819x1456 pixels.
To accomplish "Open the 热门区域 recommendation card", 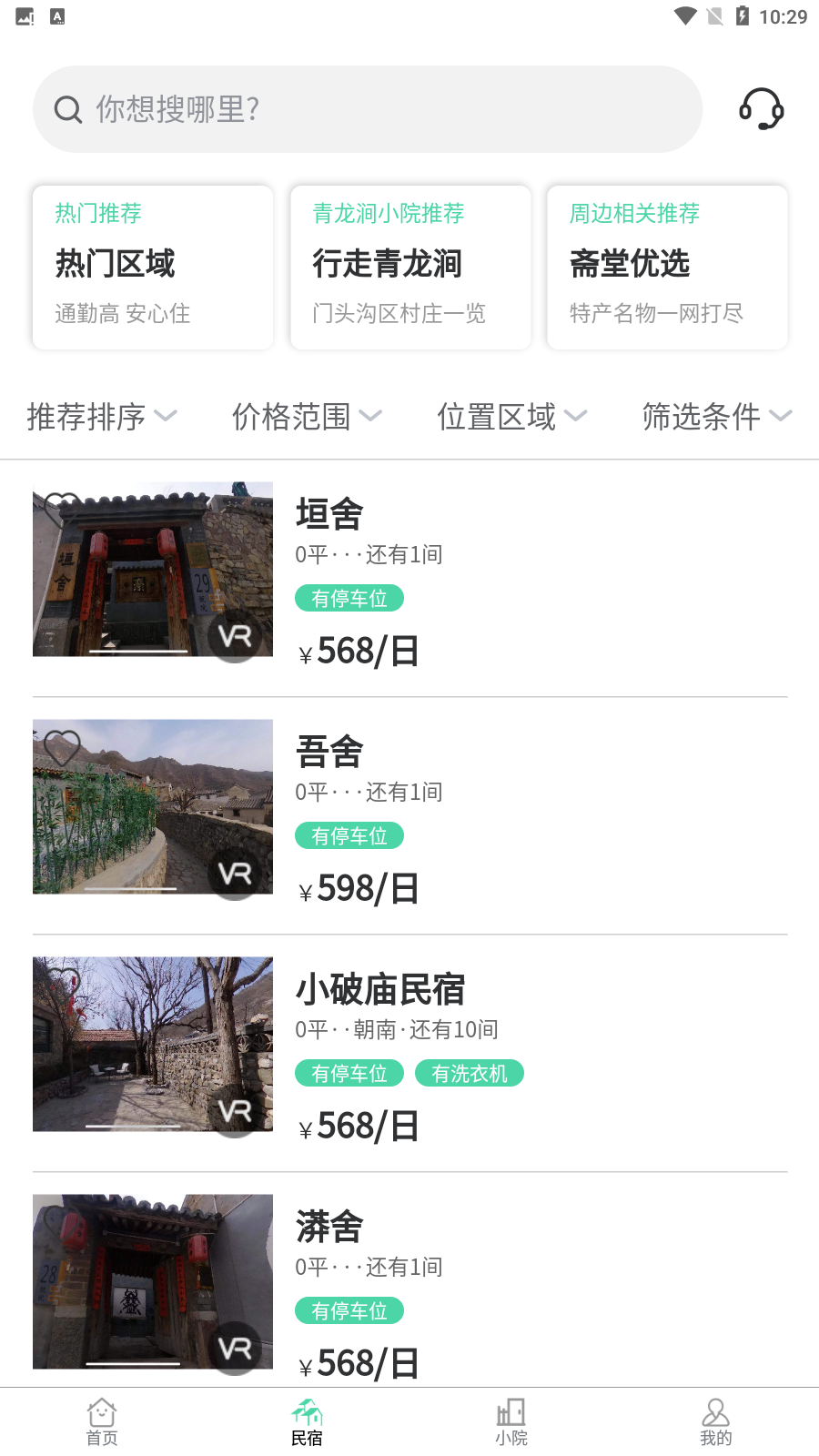I will click(x=153, y=268).
